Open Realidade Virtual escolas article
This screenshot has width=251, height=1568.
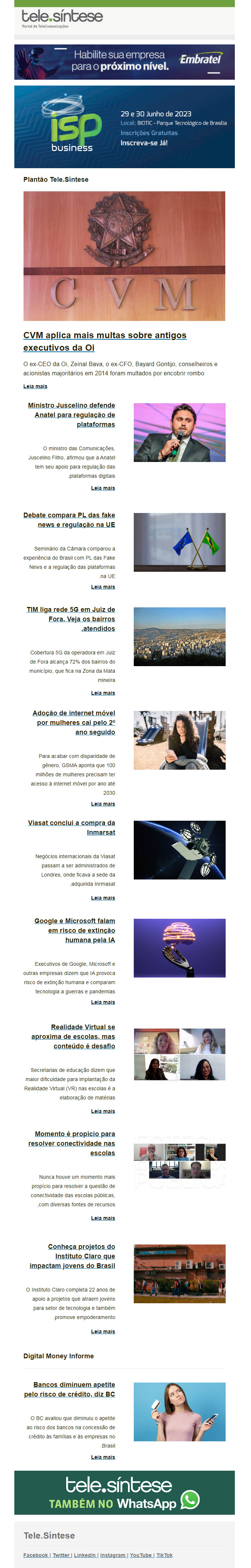pos(73,1036)
